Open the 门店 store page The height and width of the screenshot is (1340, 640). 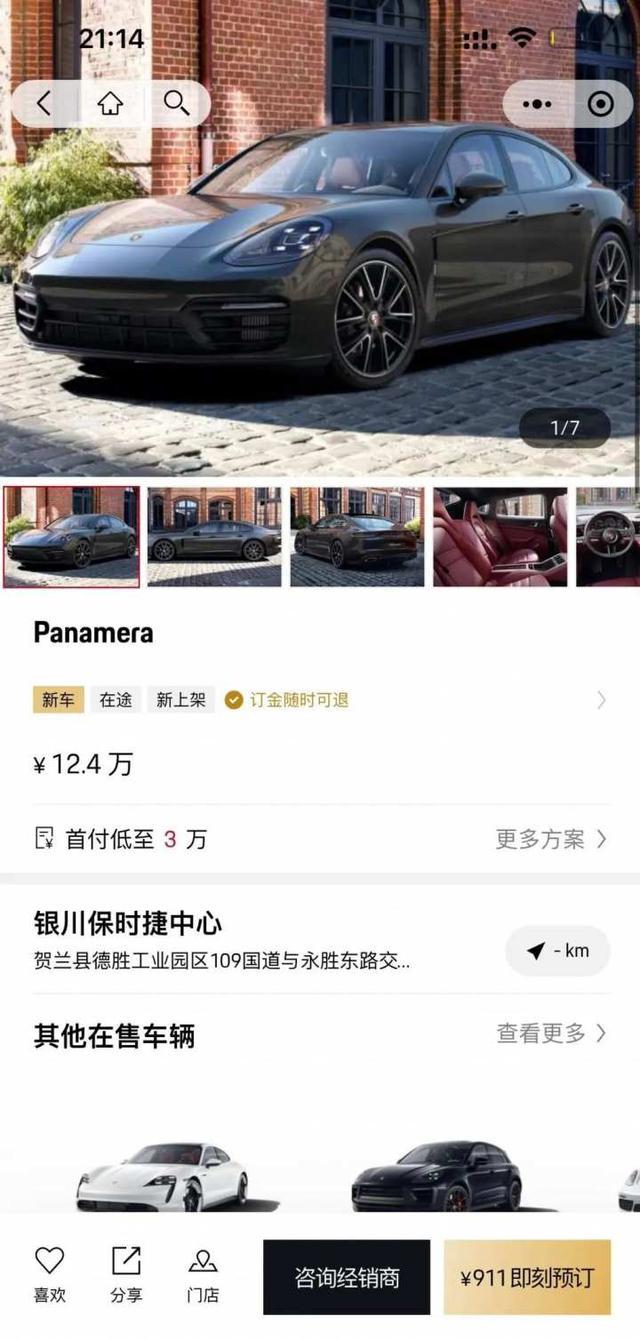point(203,1275)
